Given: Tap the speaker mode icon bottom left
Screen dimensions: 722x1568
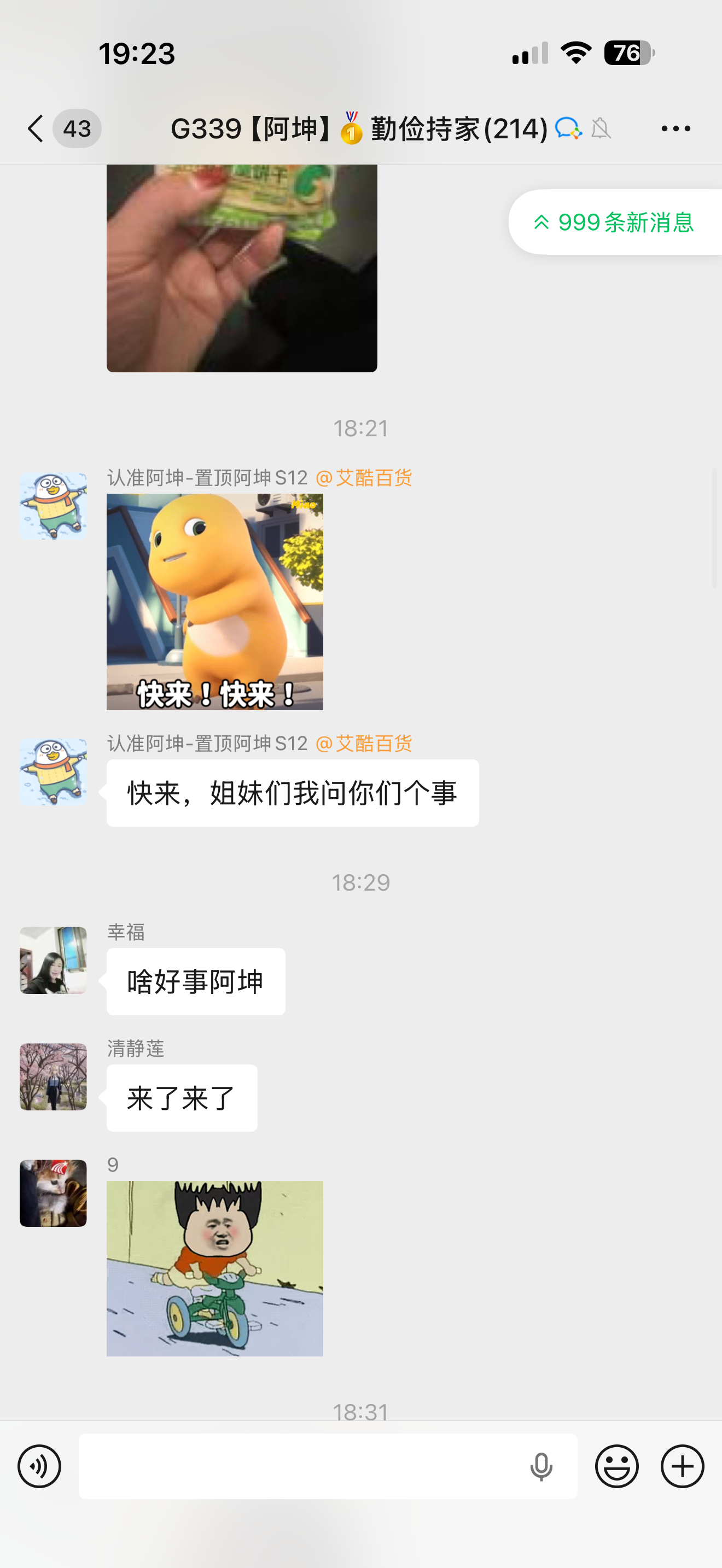Looking at the screenshot, I should point(39,1465).
